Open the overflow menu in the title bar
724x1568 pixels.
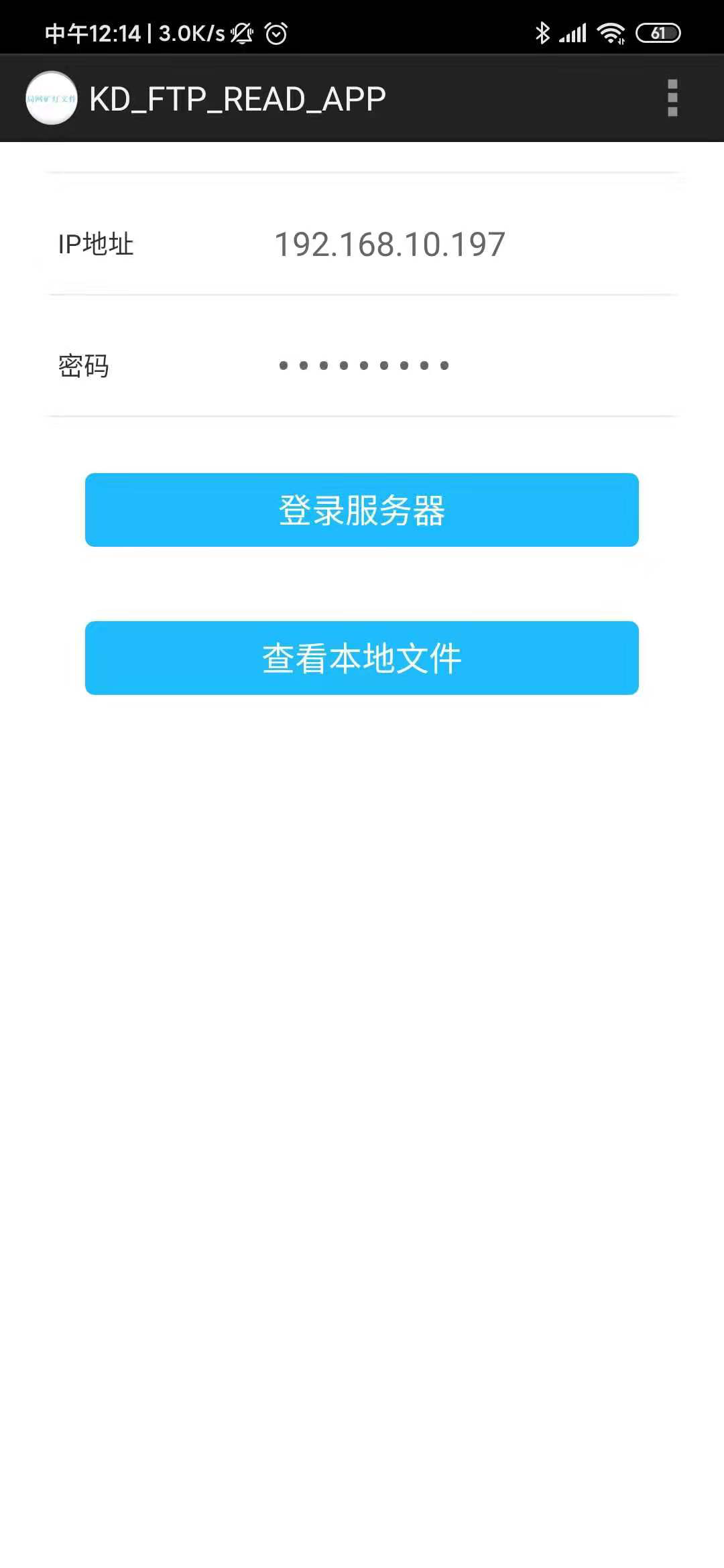tap(672, 98)
